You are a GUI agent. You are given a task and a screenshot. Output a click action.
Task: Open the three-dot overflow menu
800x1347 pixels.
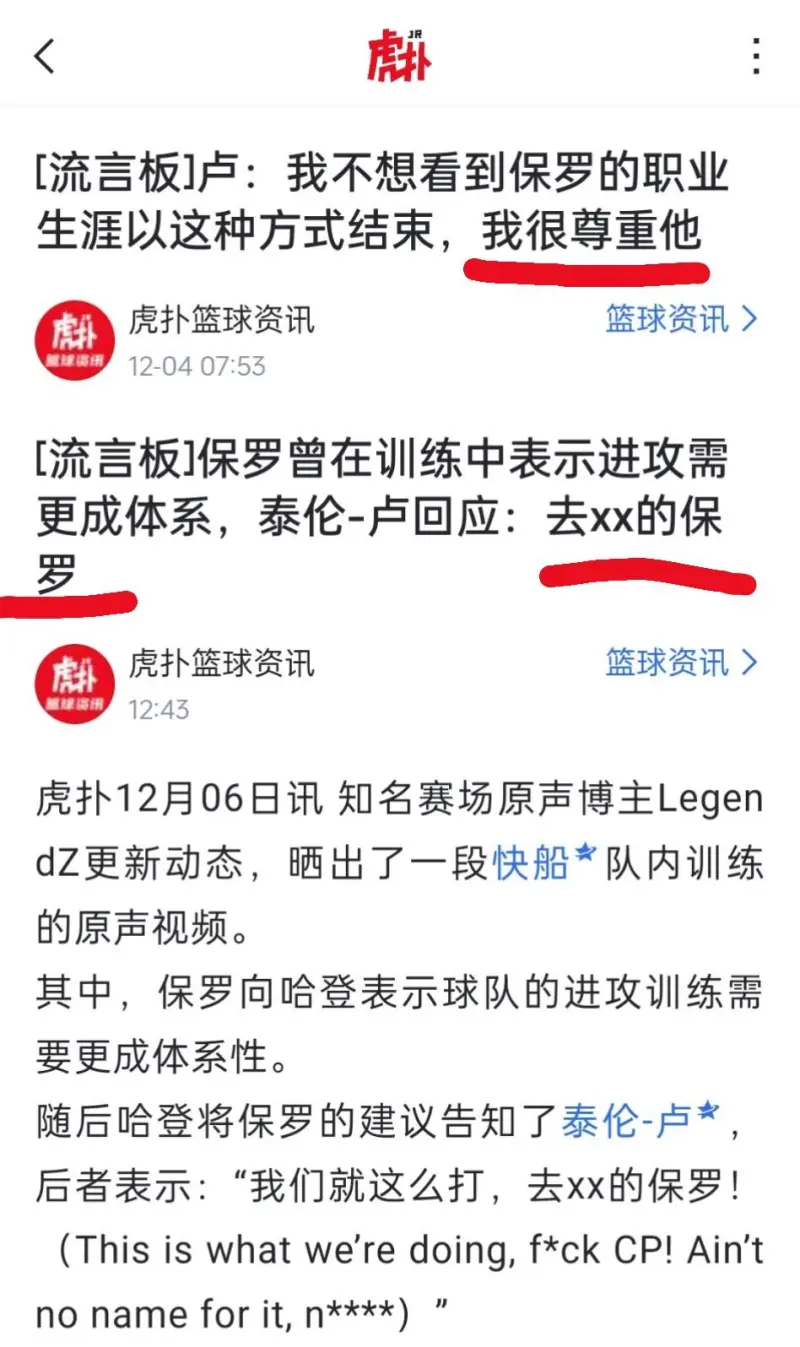tap(756, 55)
